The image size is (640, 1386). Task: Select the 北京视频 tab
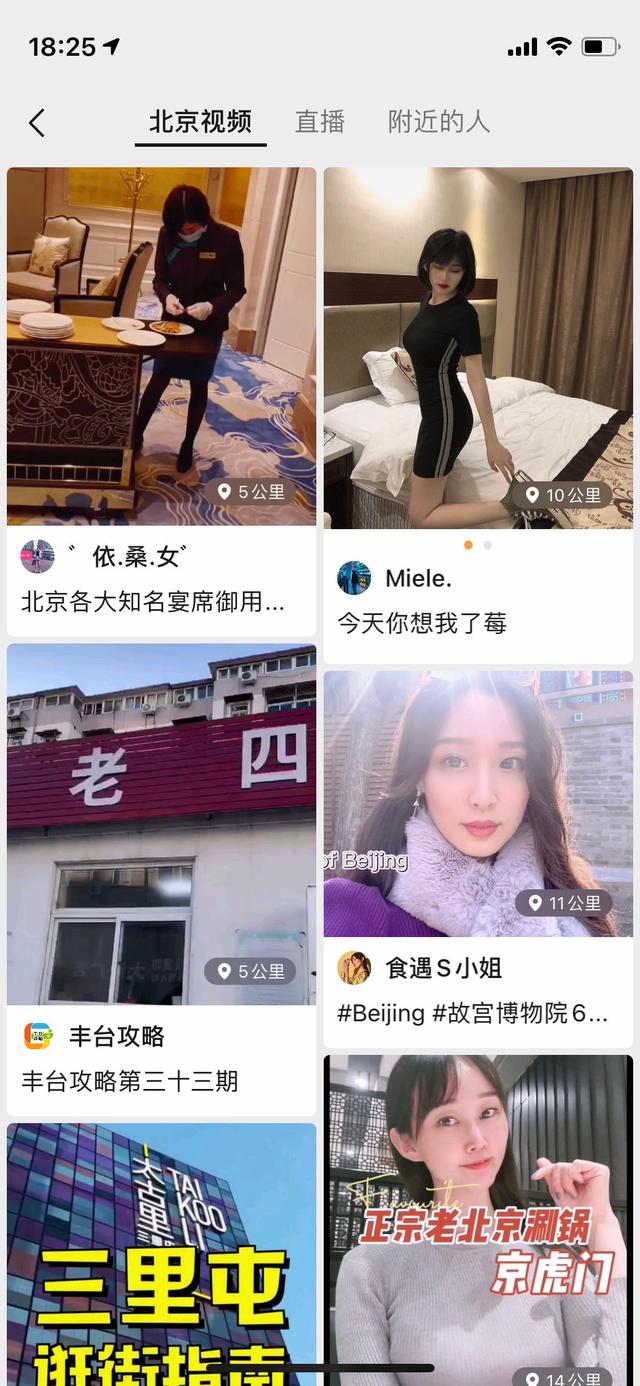pyautogui.click(x=200, y=122)
